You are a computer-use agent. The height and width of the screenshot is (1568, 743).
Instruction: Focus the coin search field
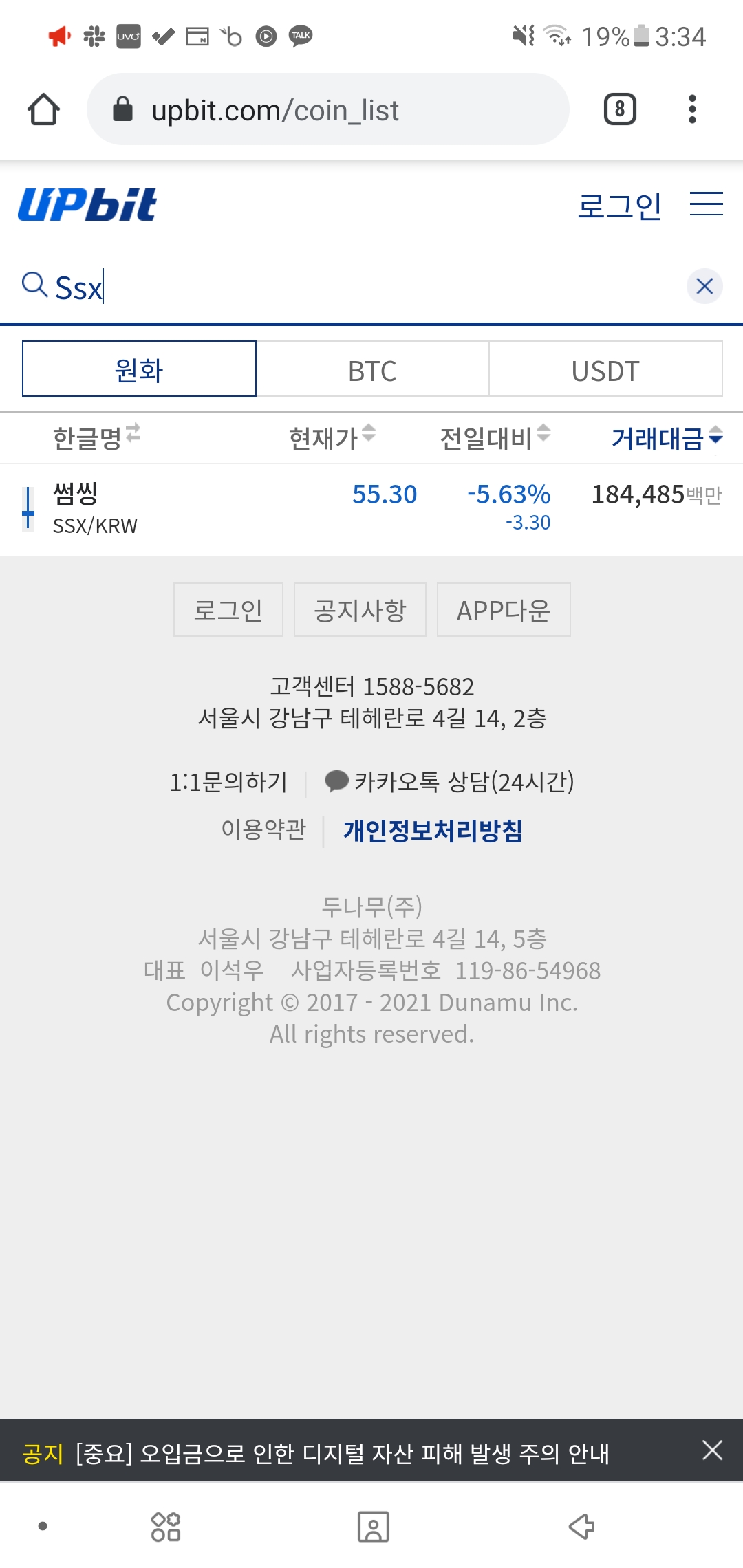[344, 287]
